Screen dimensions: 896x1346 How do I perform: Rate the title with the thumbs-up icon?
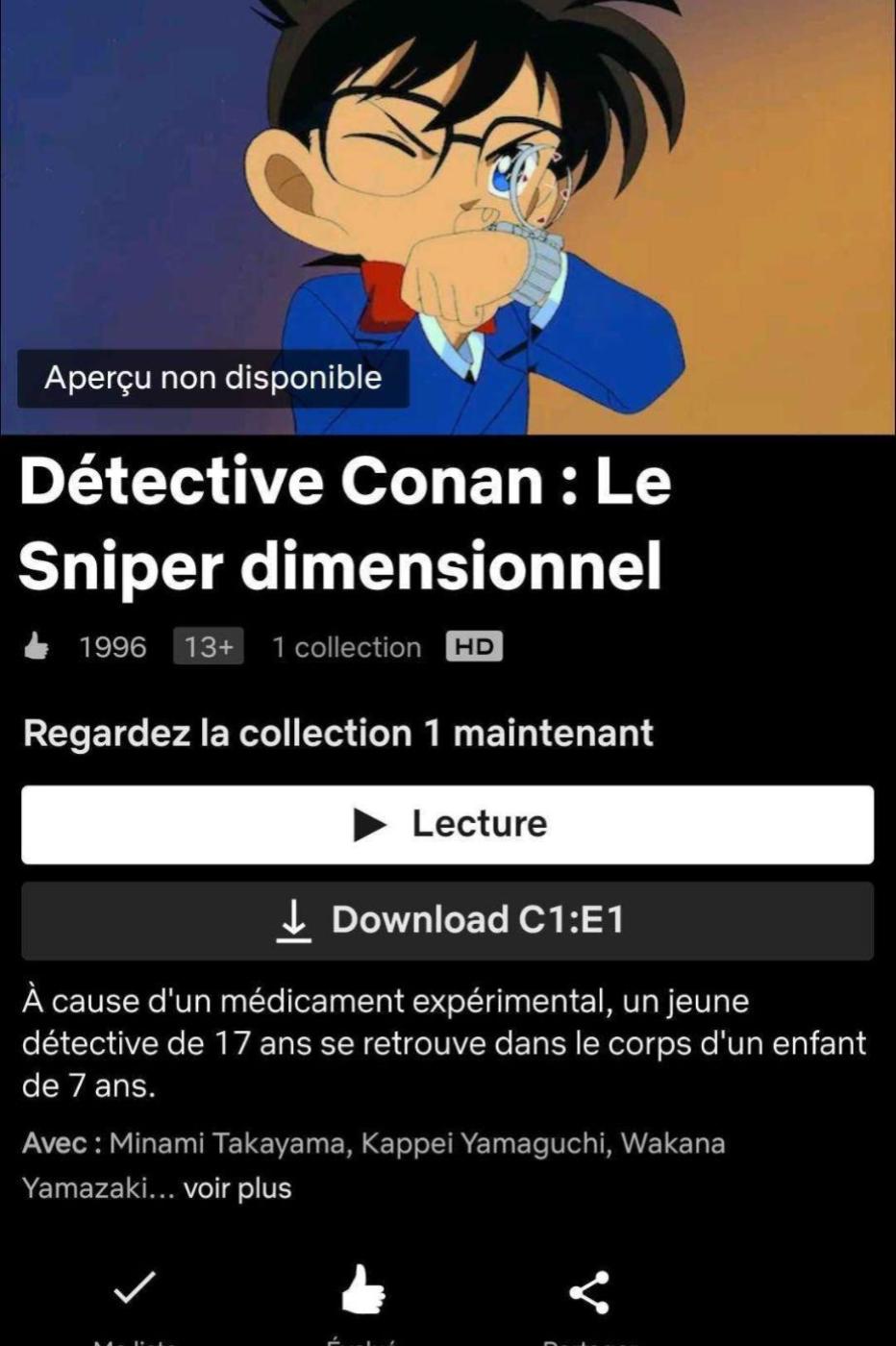[363, 1290]
